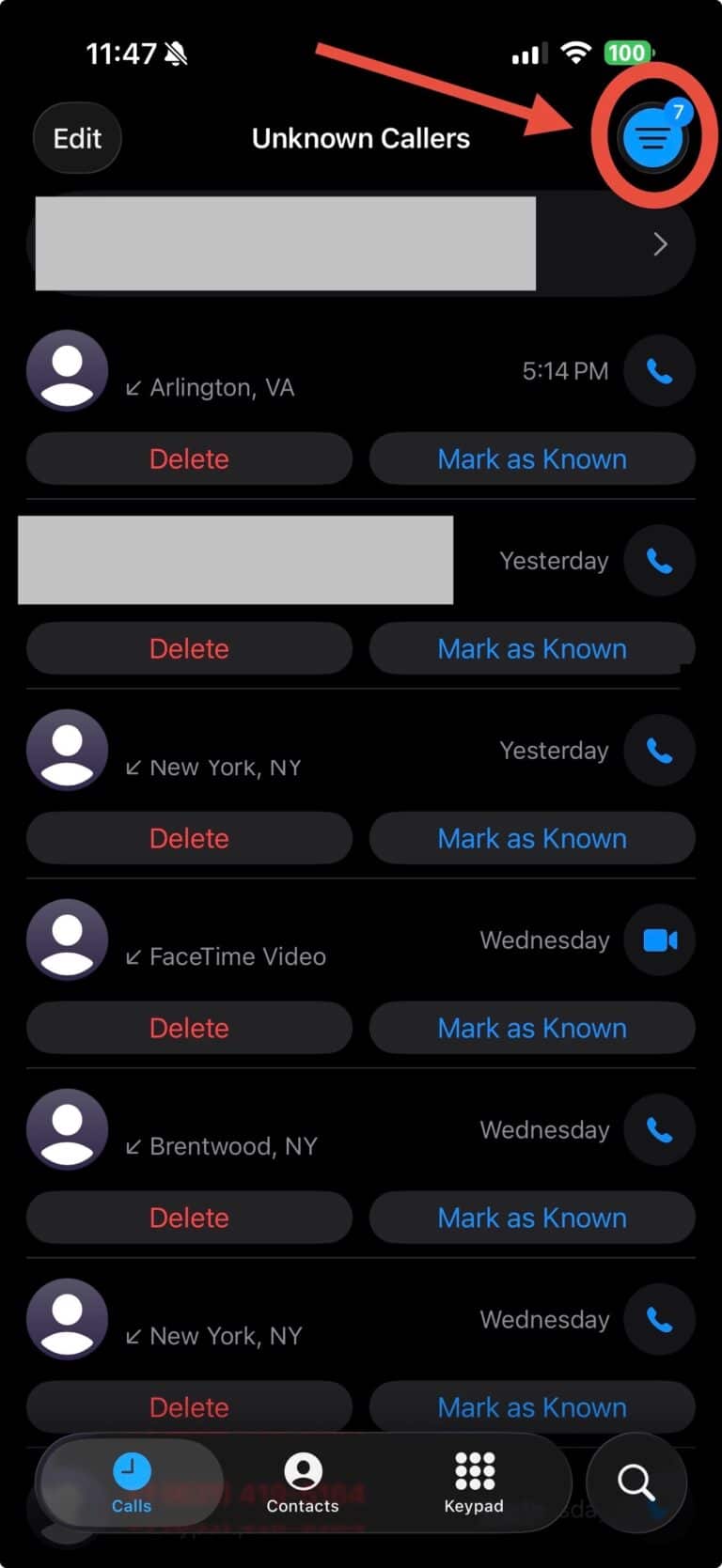Mark the Arlington, VA caller as known
The height and width of the screenshot is (1568, 722).
(x=532, y=459)
